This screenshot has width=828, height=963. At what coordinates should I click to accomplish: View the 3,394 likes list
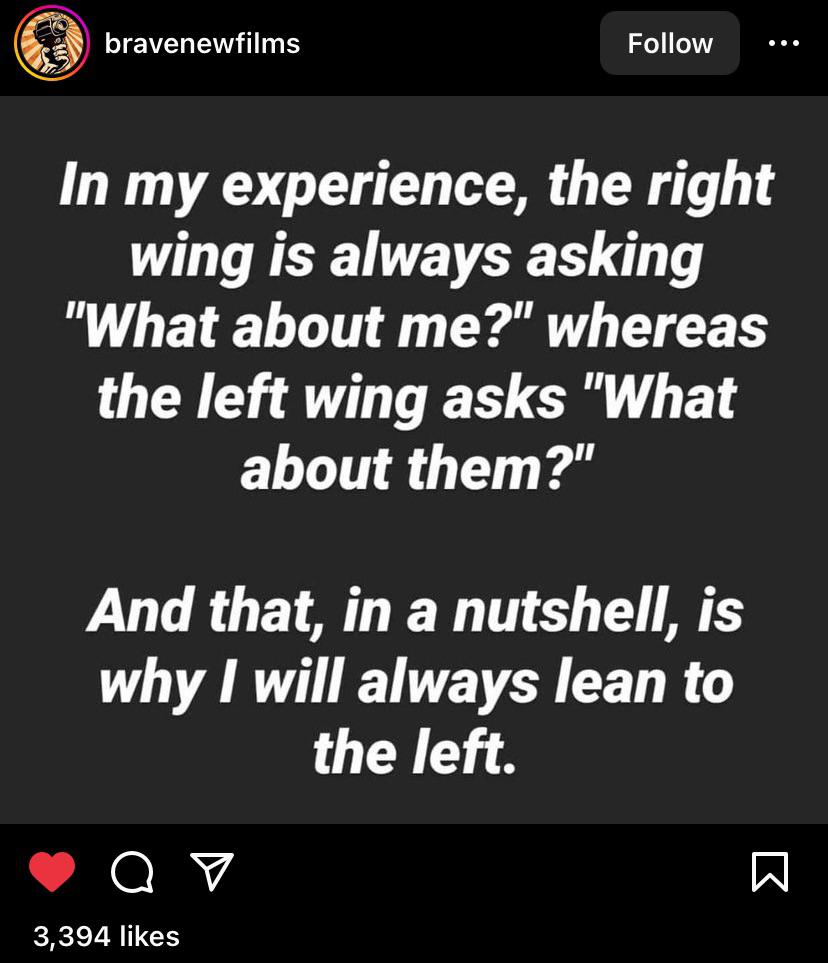[x=106, y=936]
